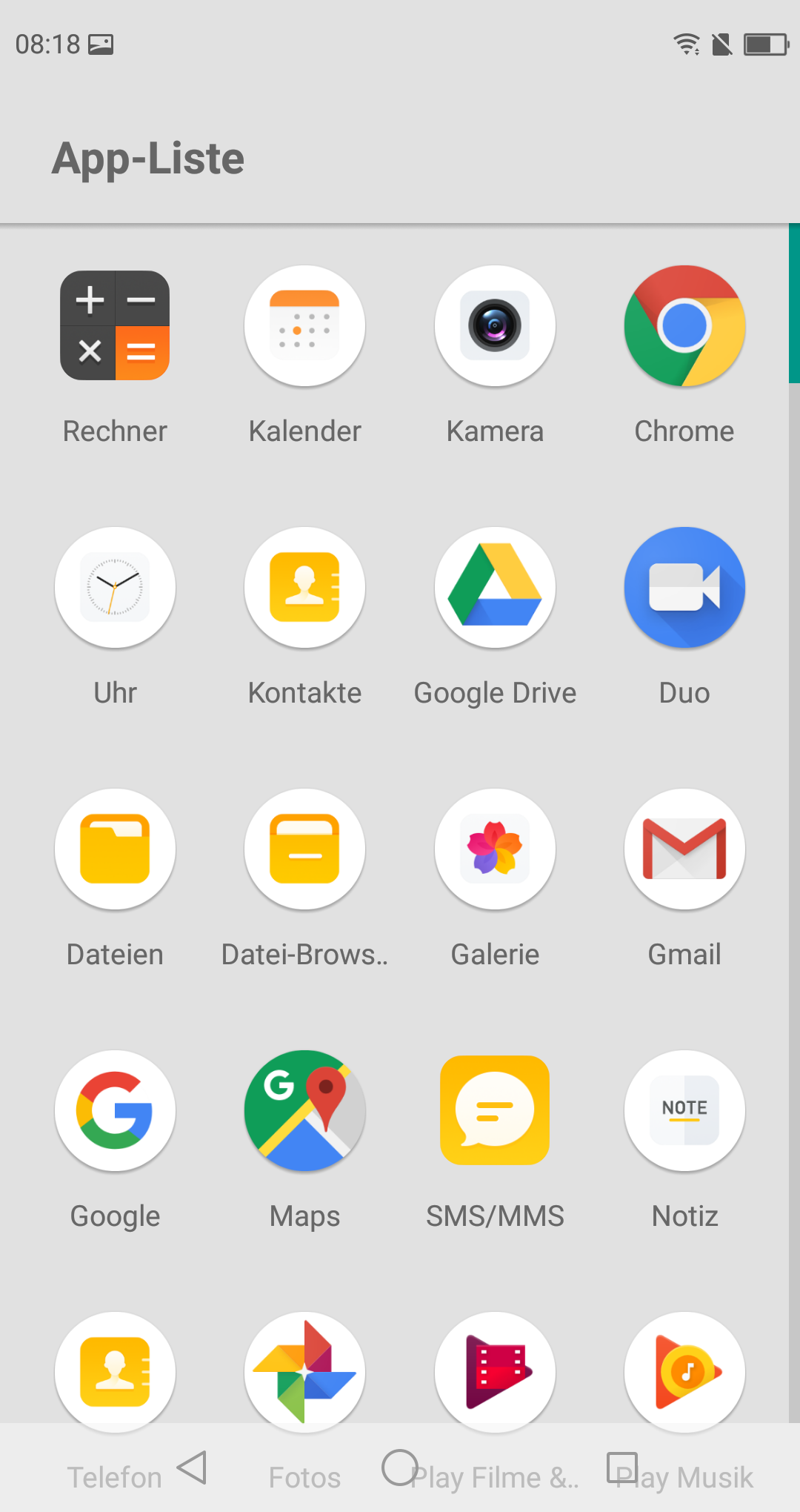Open the Google app
This screenshot has height=1512, width=800.
115,1111
